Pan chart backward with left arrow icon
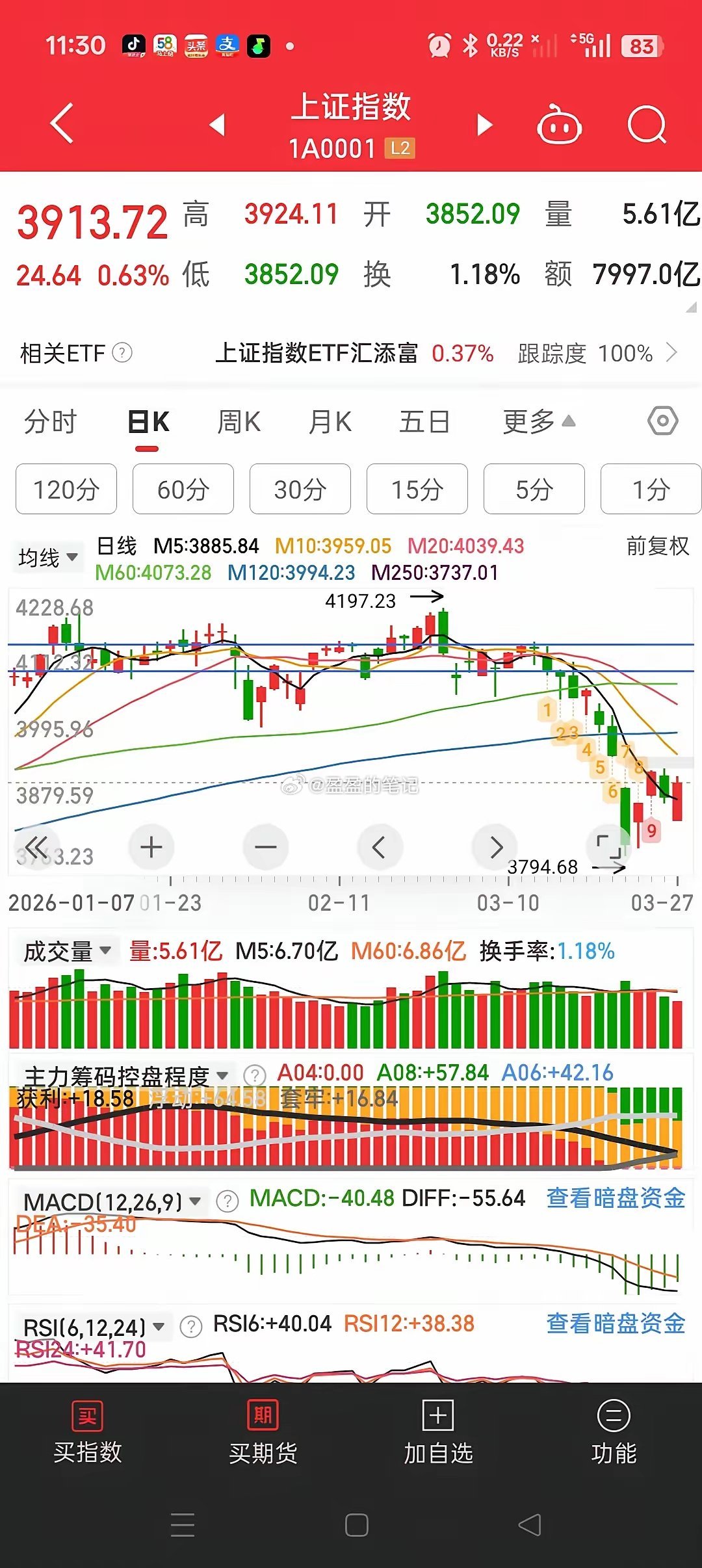The height and width of the screenshot is (1568, 702). coord(380,846)
